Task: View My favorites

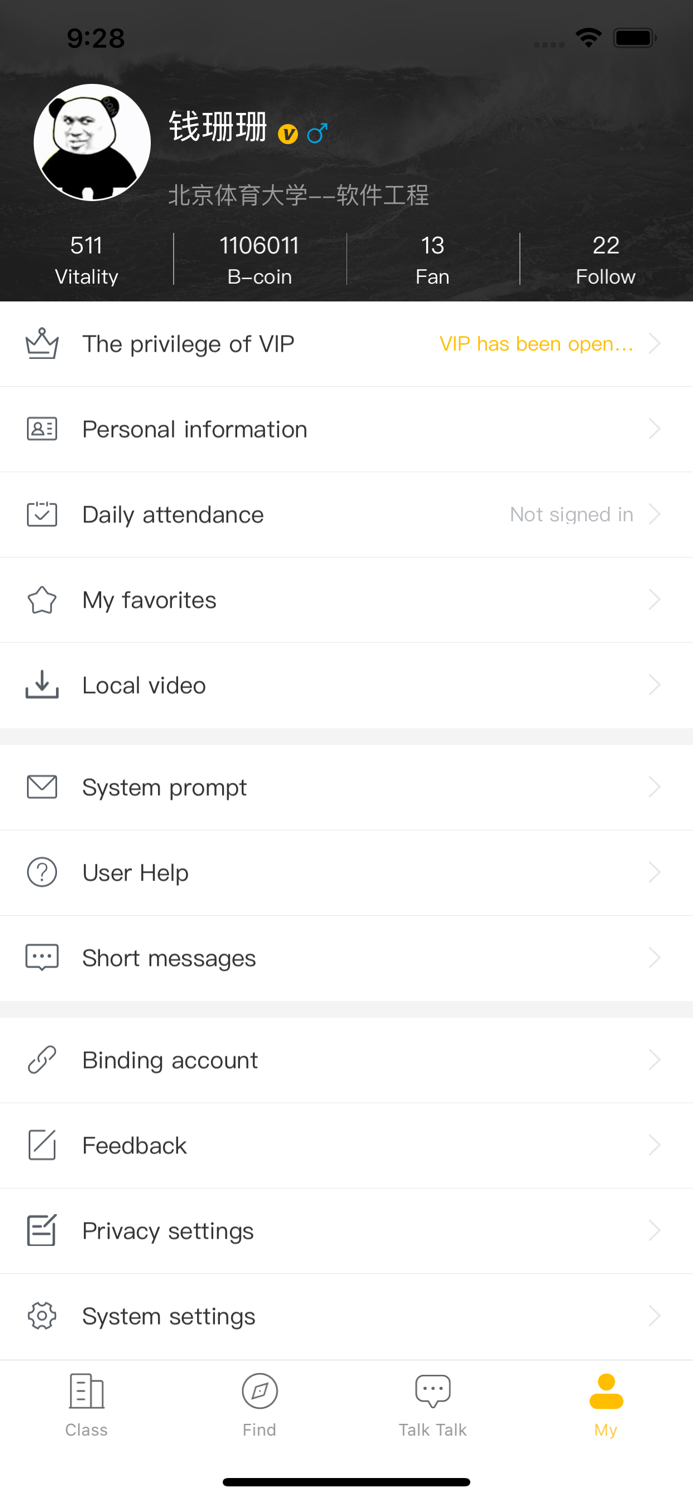Action: [346, 600]
